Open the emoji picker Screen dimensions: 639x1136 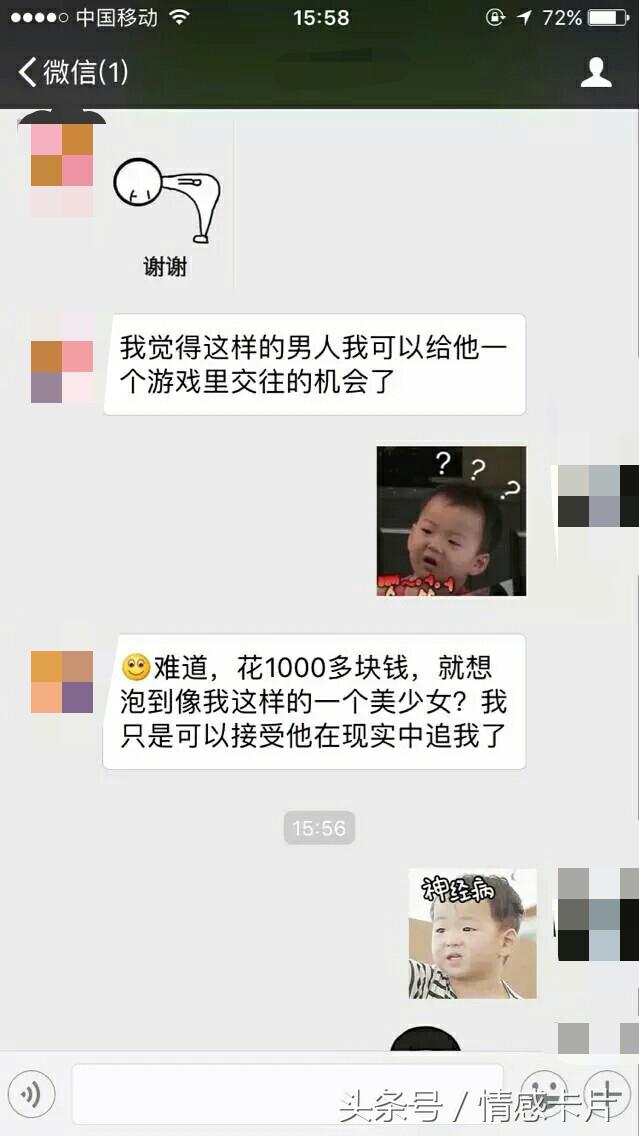tap(544, 1094)
